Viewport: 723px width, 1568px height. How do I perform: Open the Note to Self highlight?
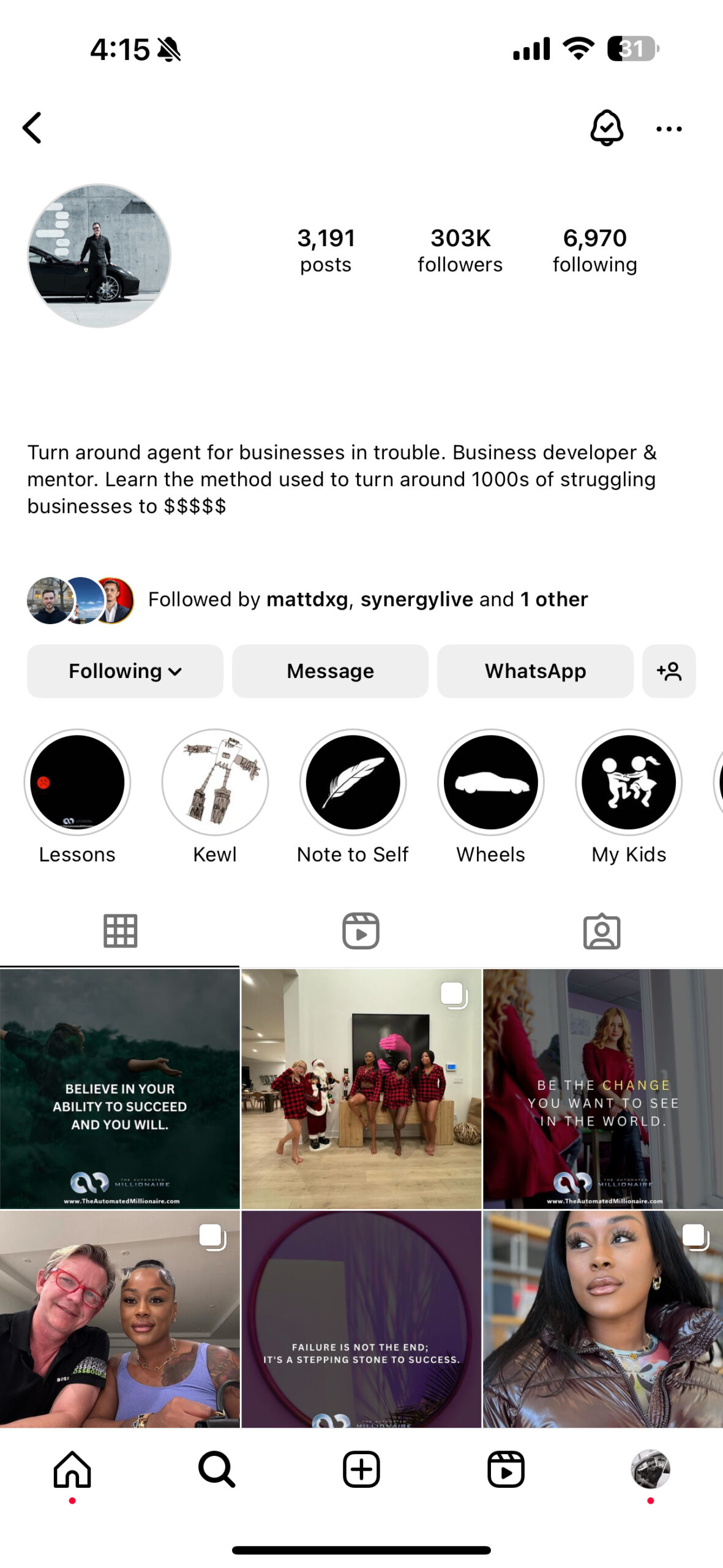pyautogui.click(x=353, y=782)
